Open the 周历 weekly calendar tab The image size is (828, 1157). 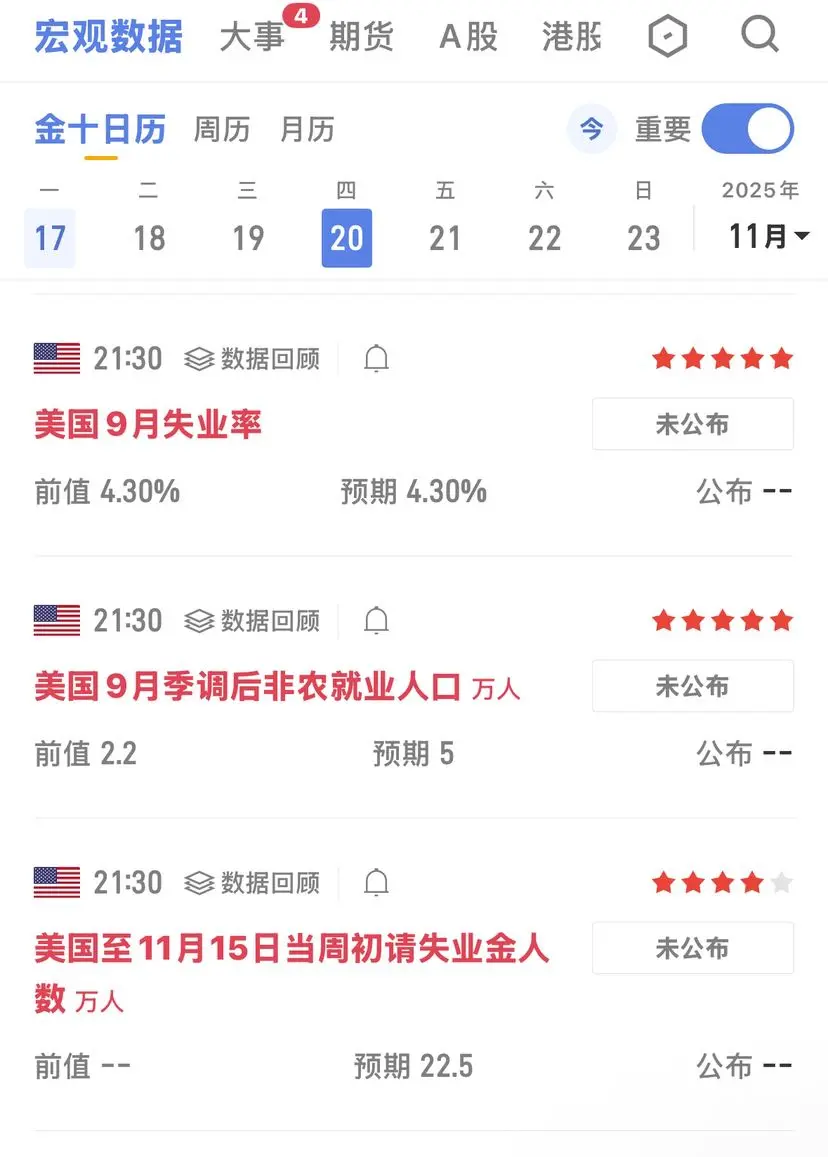point(221,130)
